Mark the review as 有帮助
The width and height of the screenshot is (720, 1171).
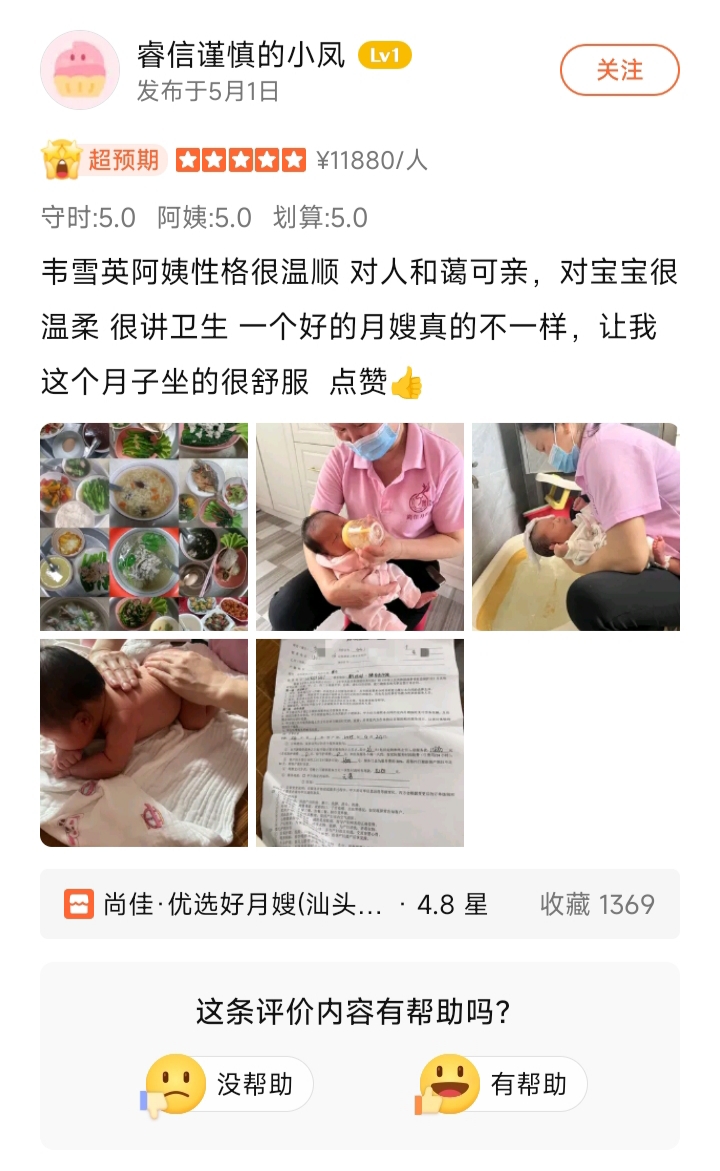click(503, 1085)
